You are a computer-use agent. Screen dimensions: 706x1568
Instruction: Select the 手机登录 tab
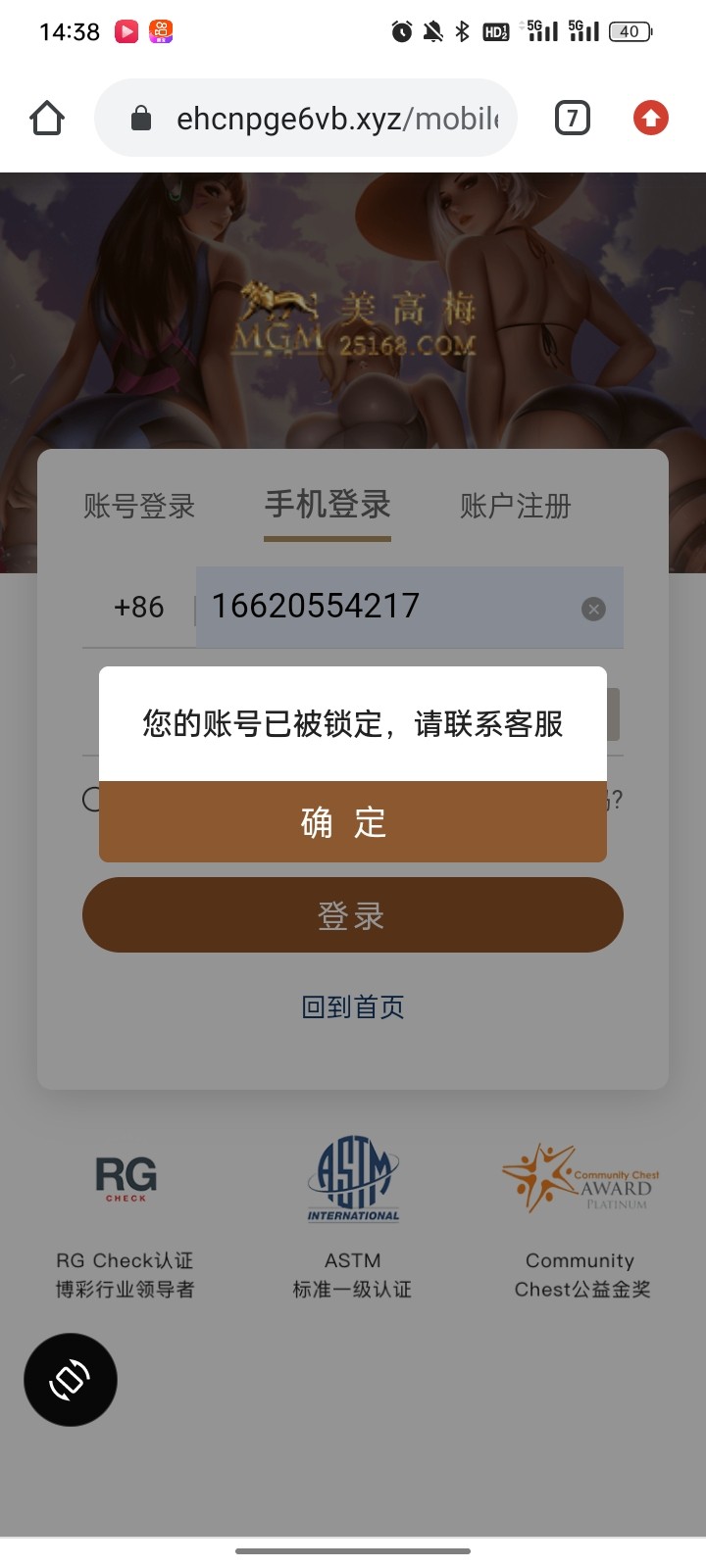pos(328,506)
